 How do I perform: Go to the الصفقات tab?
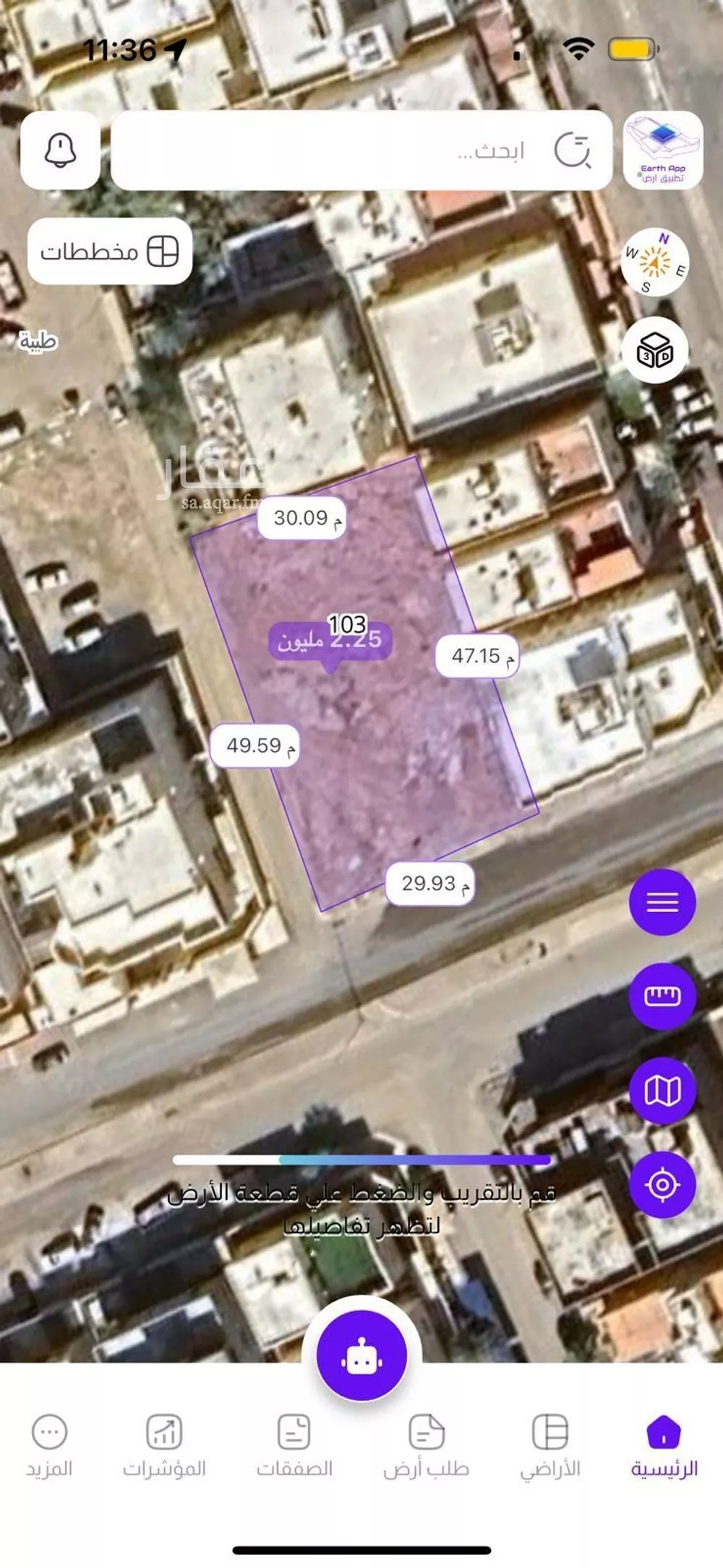coord(294,1446)
